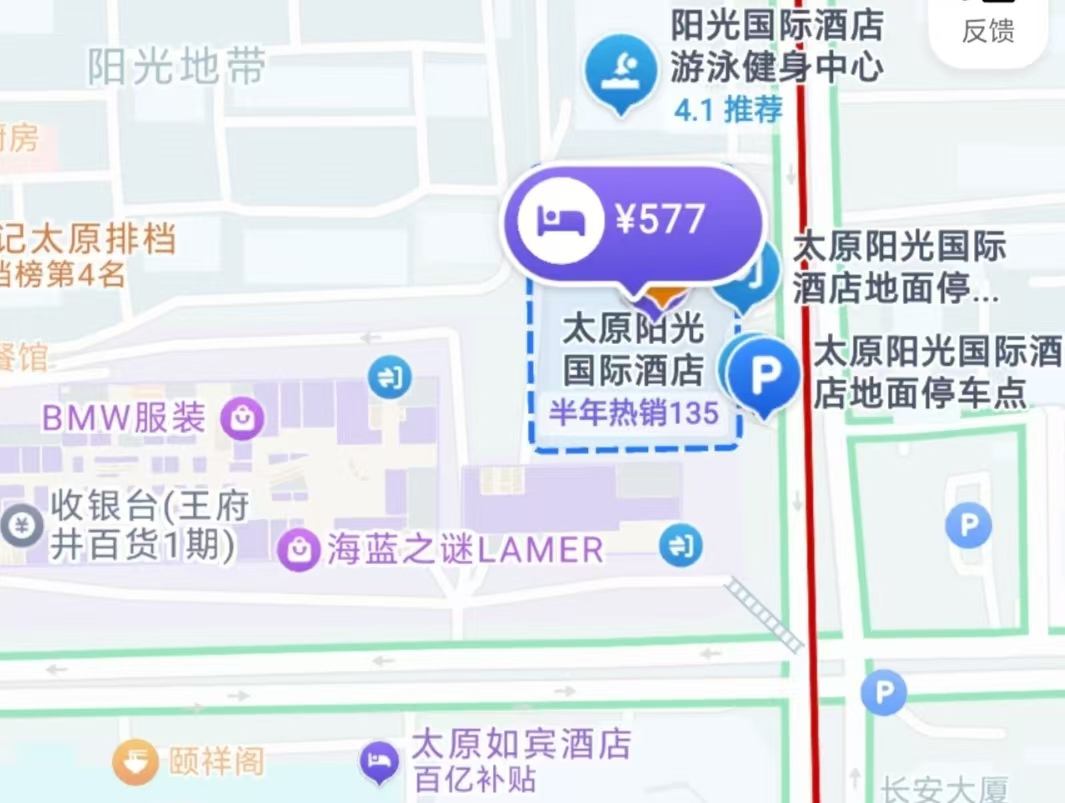Select the 收银台(王府井百货1期) marker
Viewport: 1065px width, 803px height.
(x=22, y=526)
